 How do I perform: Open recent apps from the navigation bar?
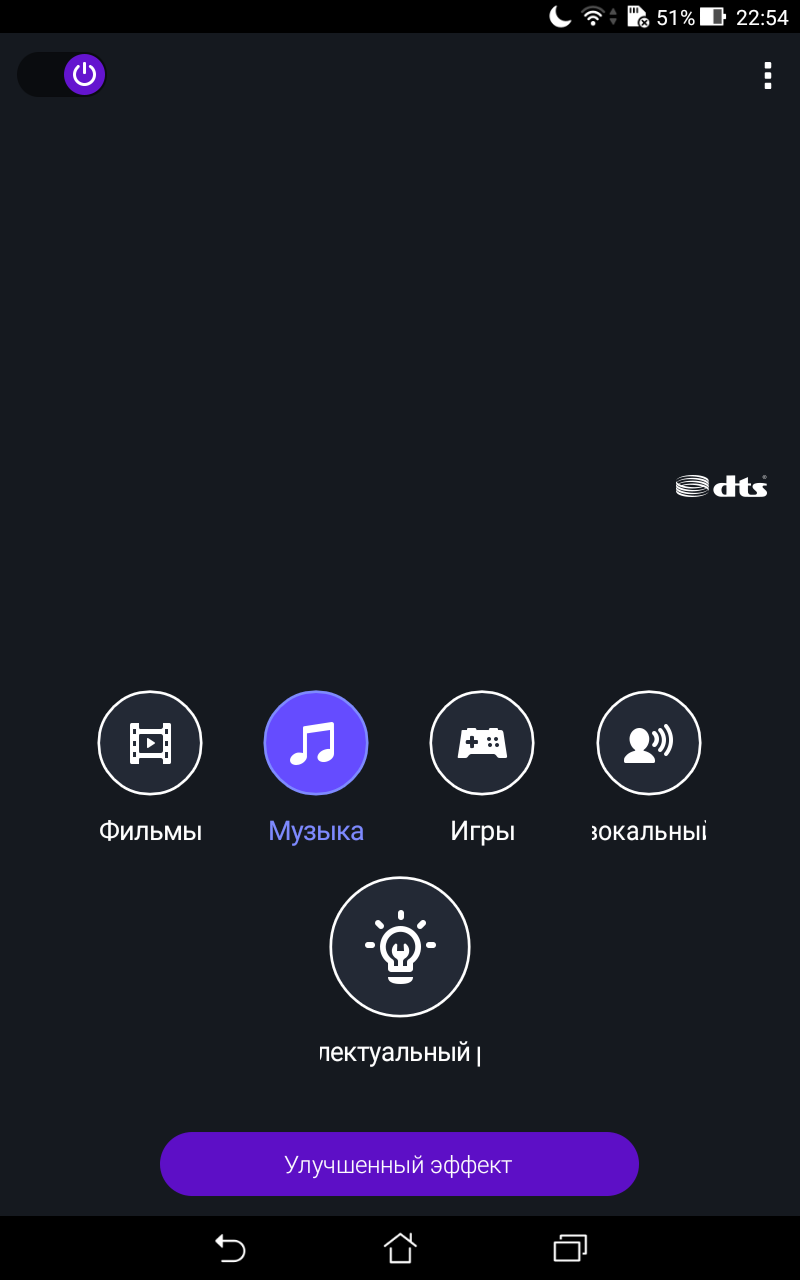pyautogui.click(x=569, y=1248)
